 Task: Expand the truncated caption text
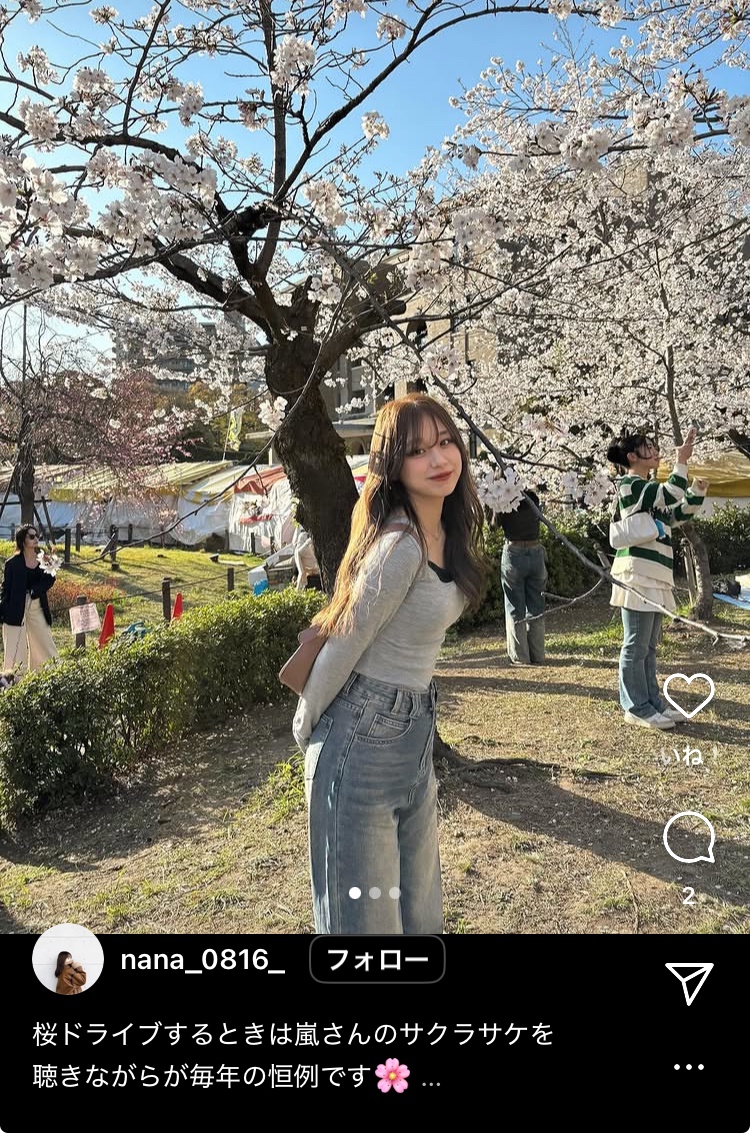coord(431,1079)
